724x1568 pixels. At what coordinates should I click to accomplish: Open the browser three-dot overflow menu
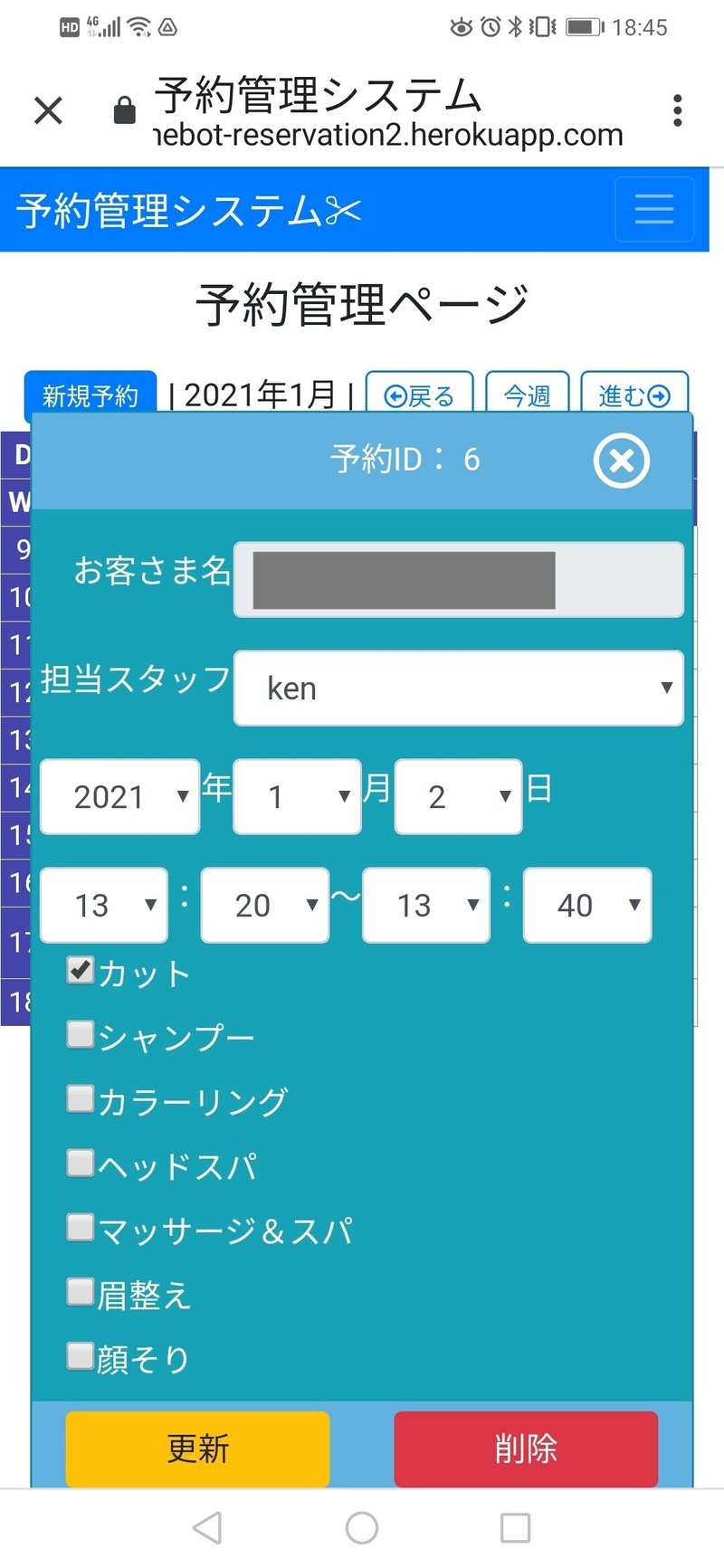point(677,109)
